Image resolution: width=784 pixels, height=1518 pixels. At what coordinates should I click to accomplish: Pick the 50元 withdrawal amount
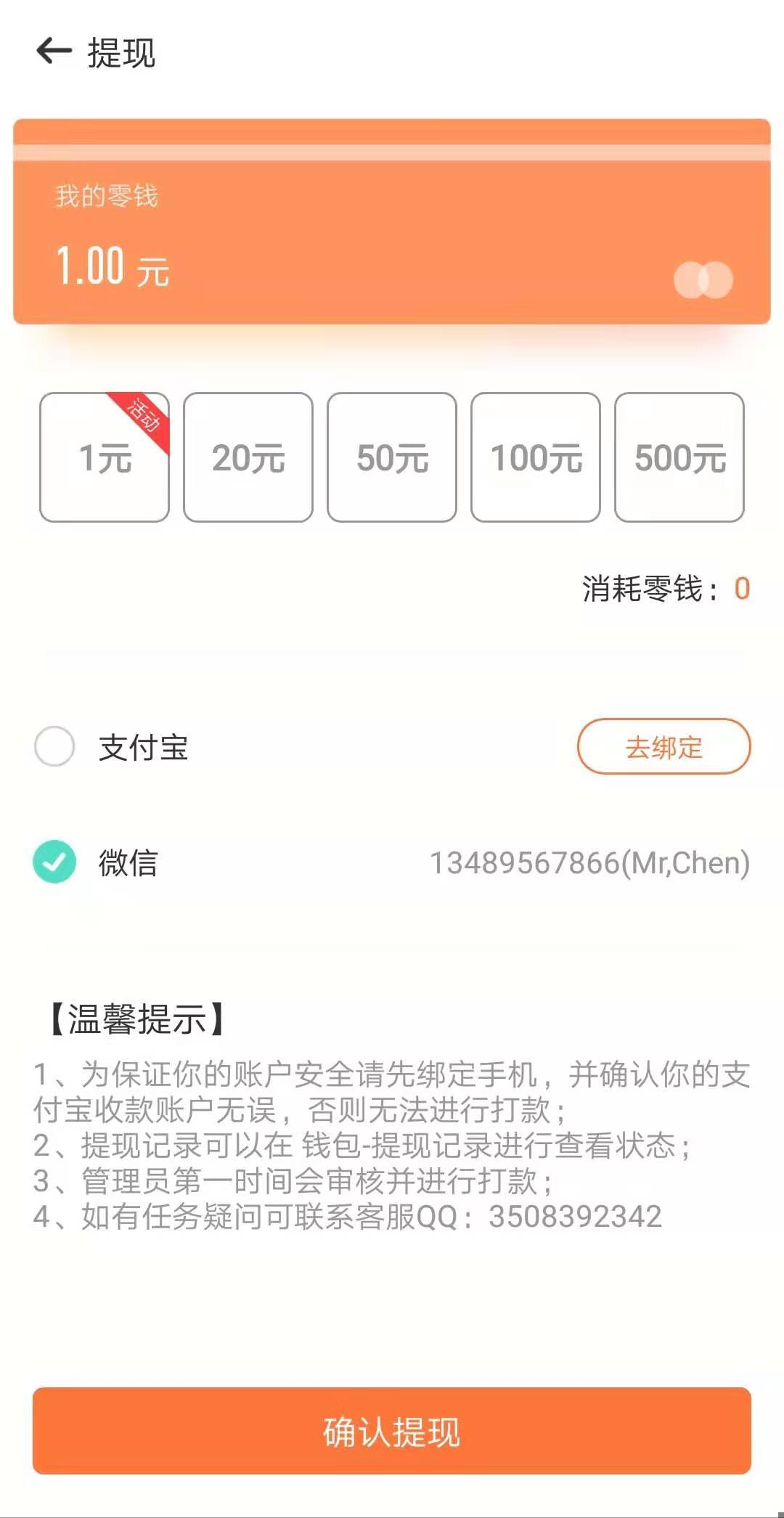pos(392,457)
